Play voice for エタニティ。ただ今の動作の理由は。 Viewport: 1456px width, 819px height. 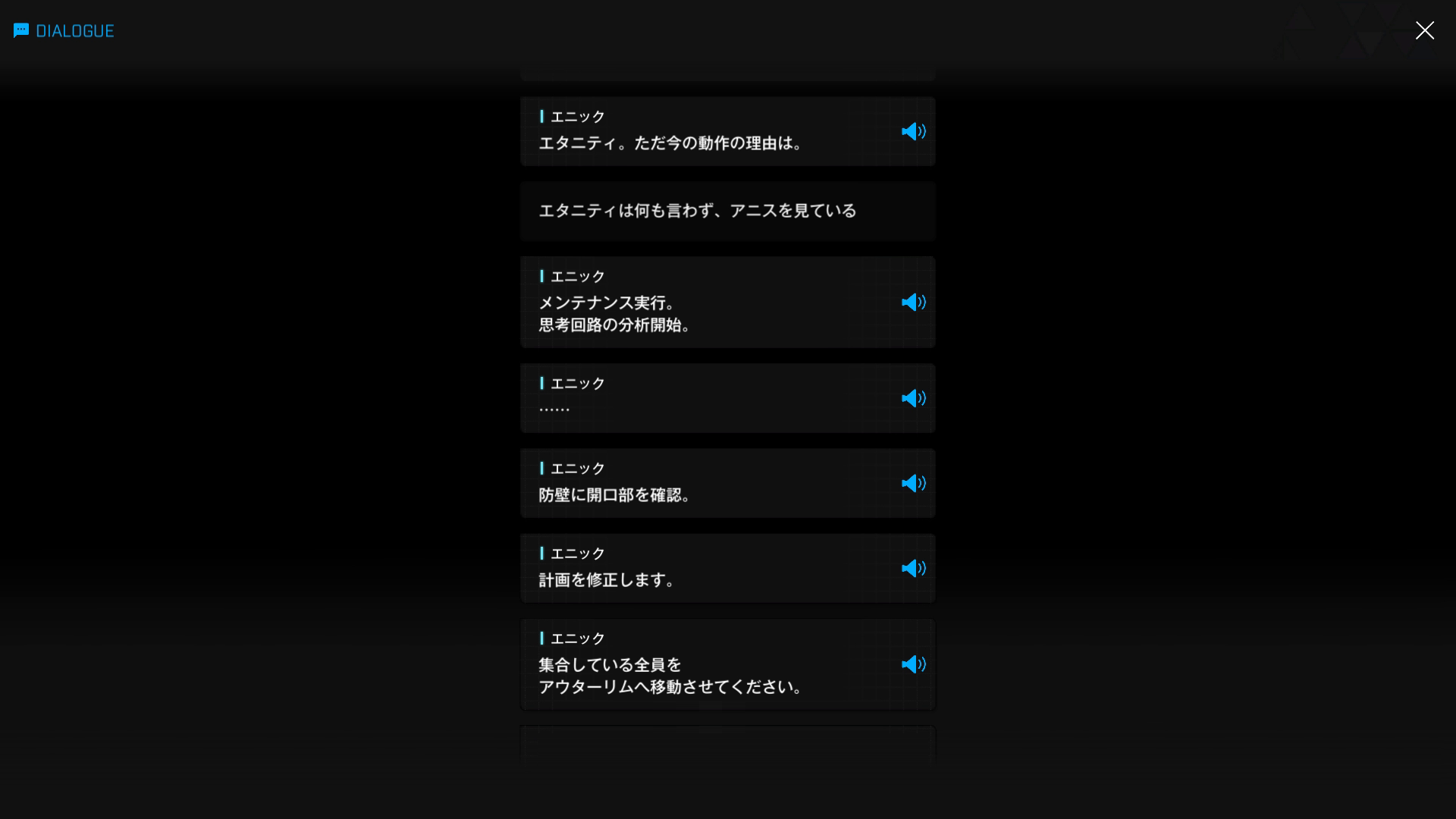click(x=913, y=132)
